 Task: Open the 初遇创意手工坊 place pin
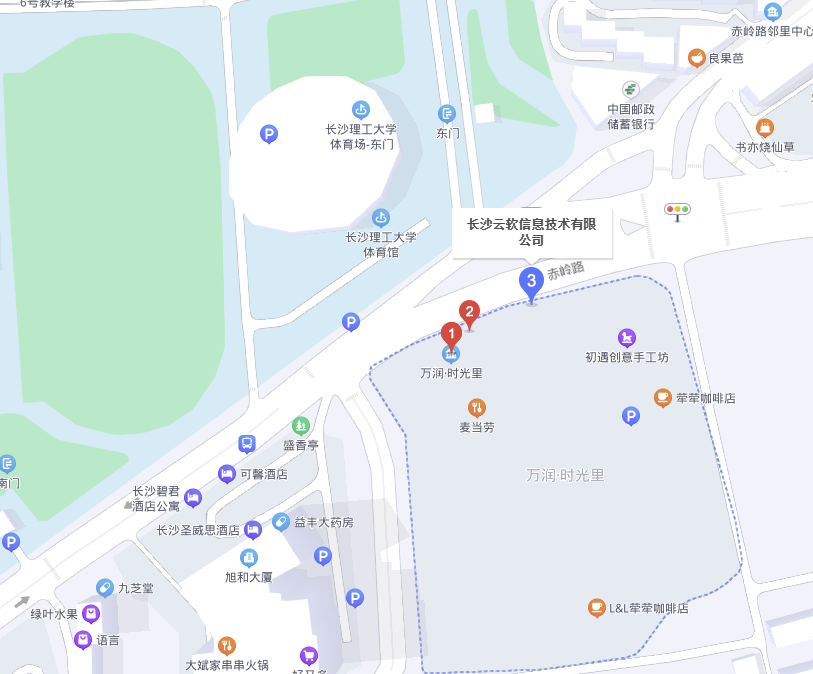(x=627, y=338)
